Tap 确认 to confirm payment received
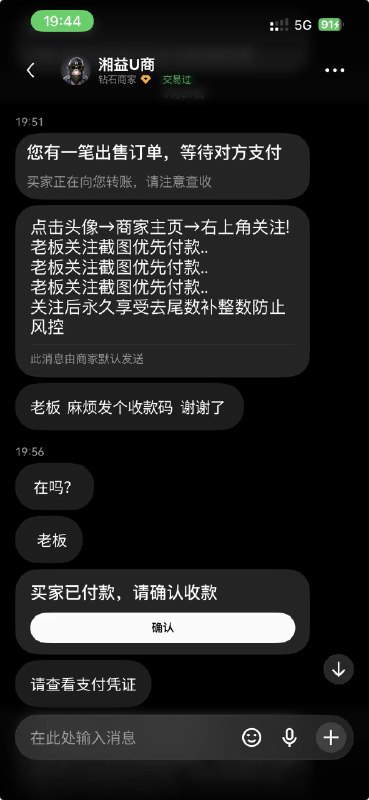This screenshot has width=369, height=800. tap(163, 628)
